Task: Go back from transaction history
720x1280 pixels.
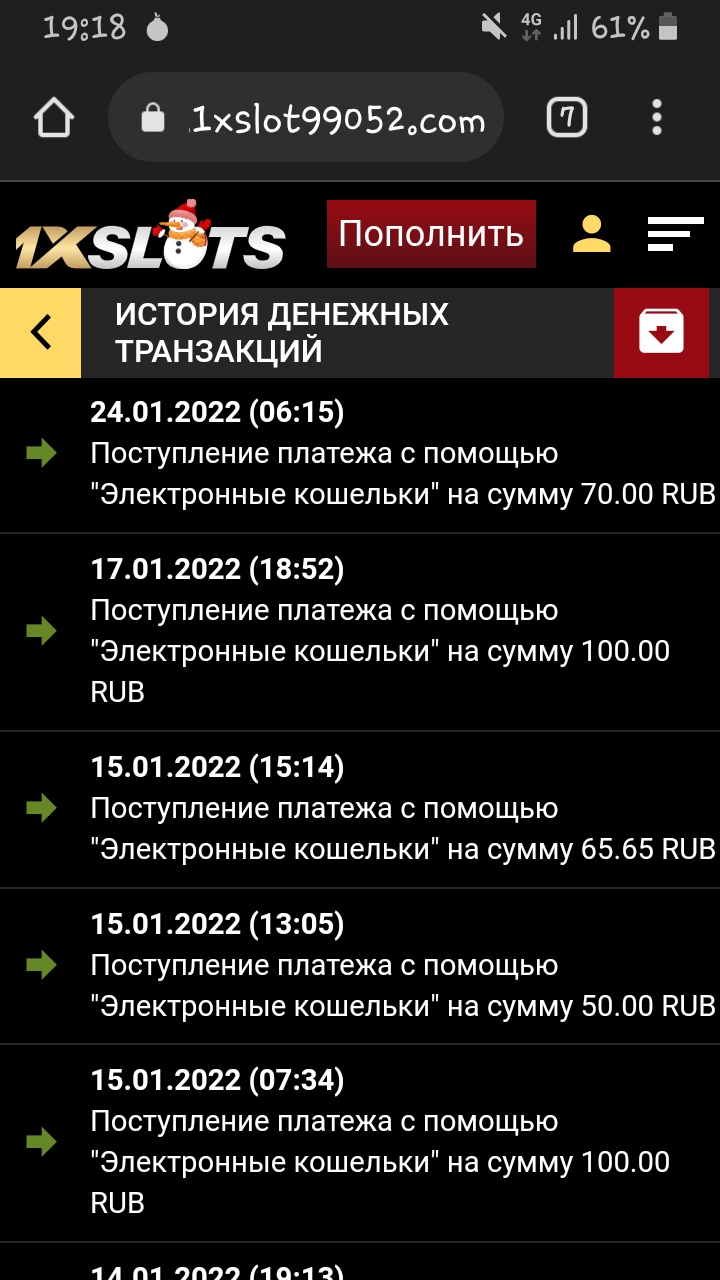Action: 41,332
